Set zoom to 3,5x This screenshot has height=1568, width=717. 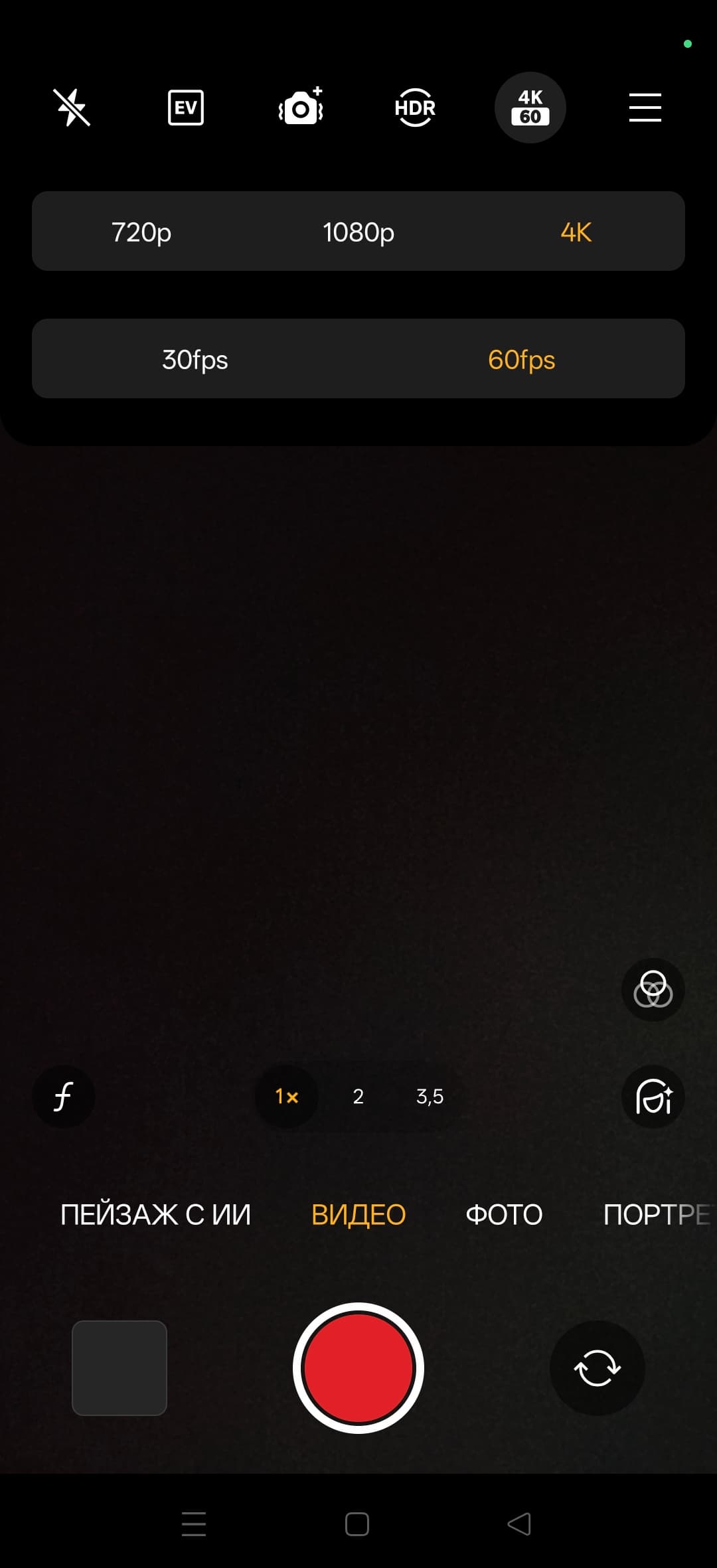point(430,1096)
